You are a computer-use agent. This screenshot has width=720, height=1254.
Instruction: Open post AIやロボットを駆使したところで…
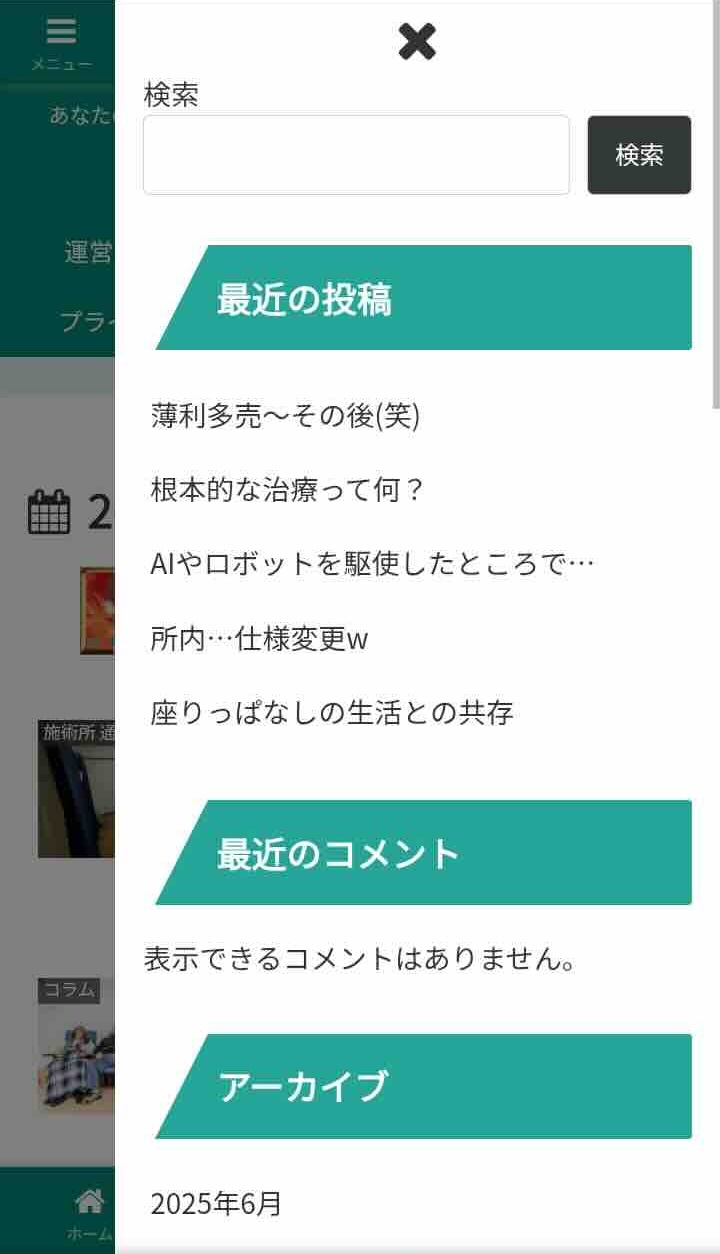coord(372,564)
